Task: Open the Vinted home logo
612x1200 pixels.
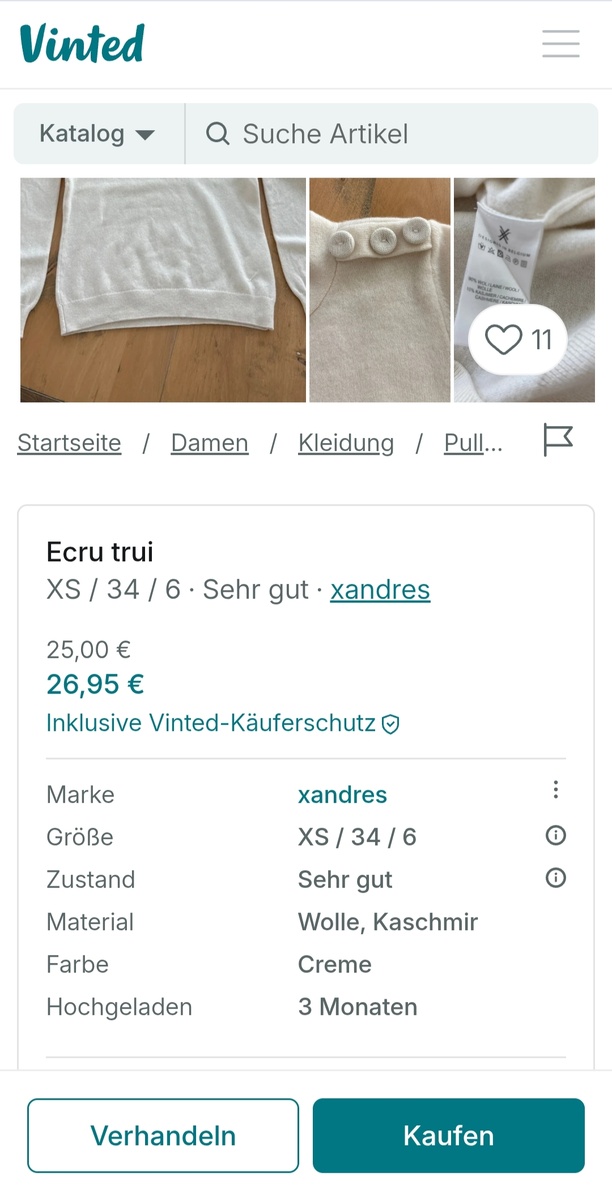Action: coord(82,44)
